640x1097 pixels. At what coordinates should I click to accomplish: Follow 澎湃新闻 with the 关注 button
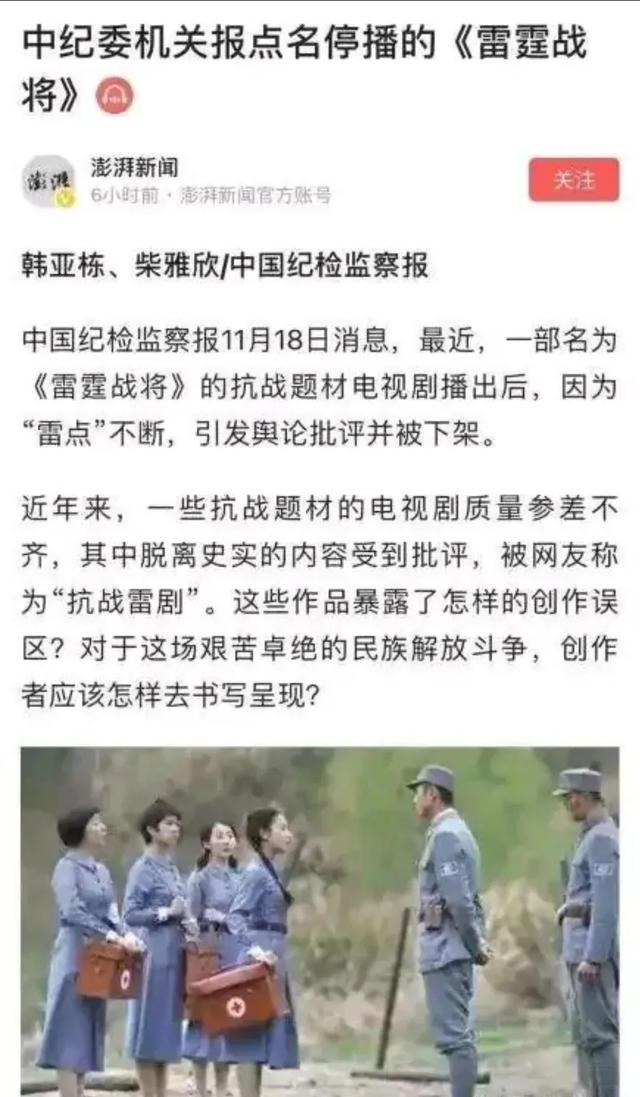pyautogui.click(x=573, y=180)
